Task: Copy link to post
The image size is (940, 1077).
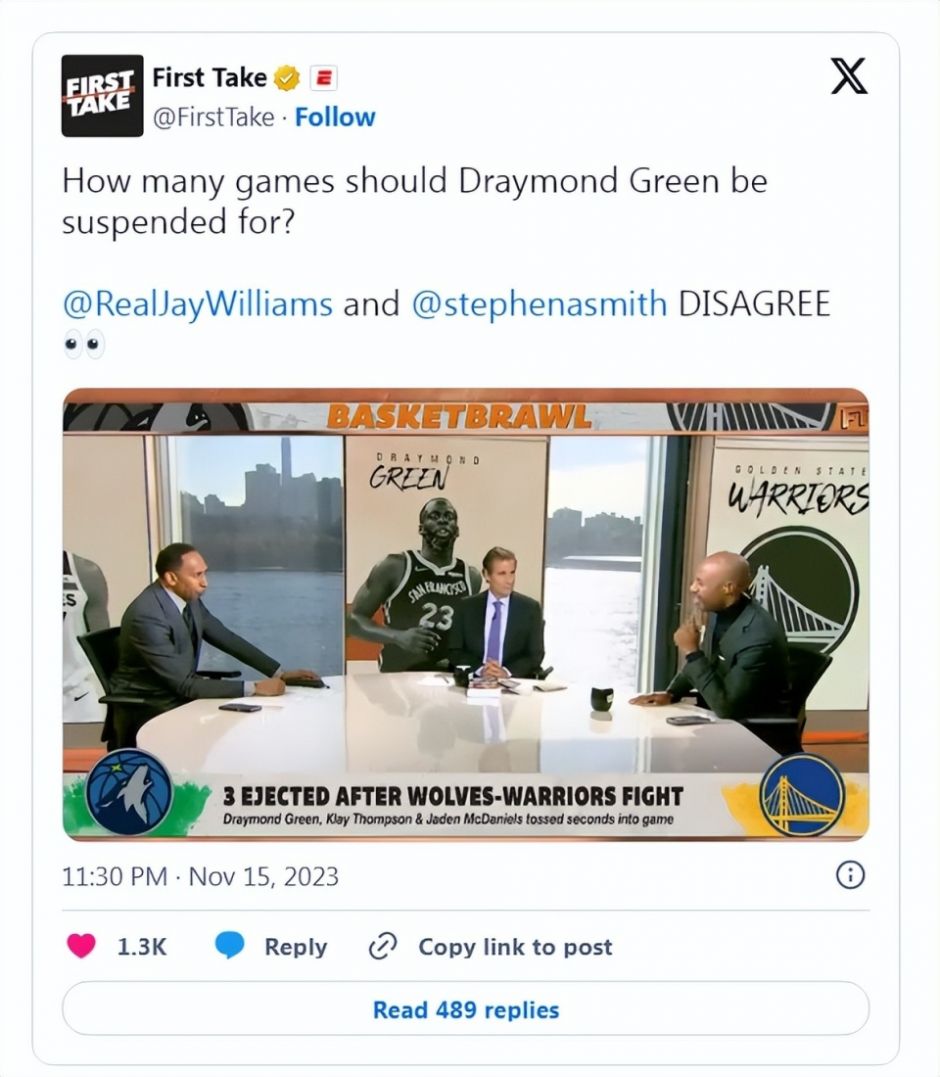Action: (490, 946)
